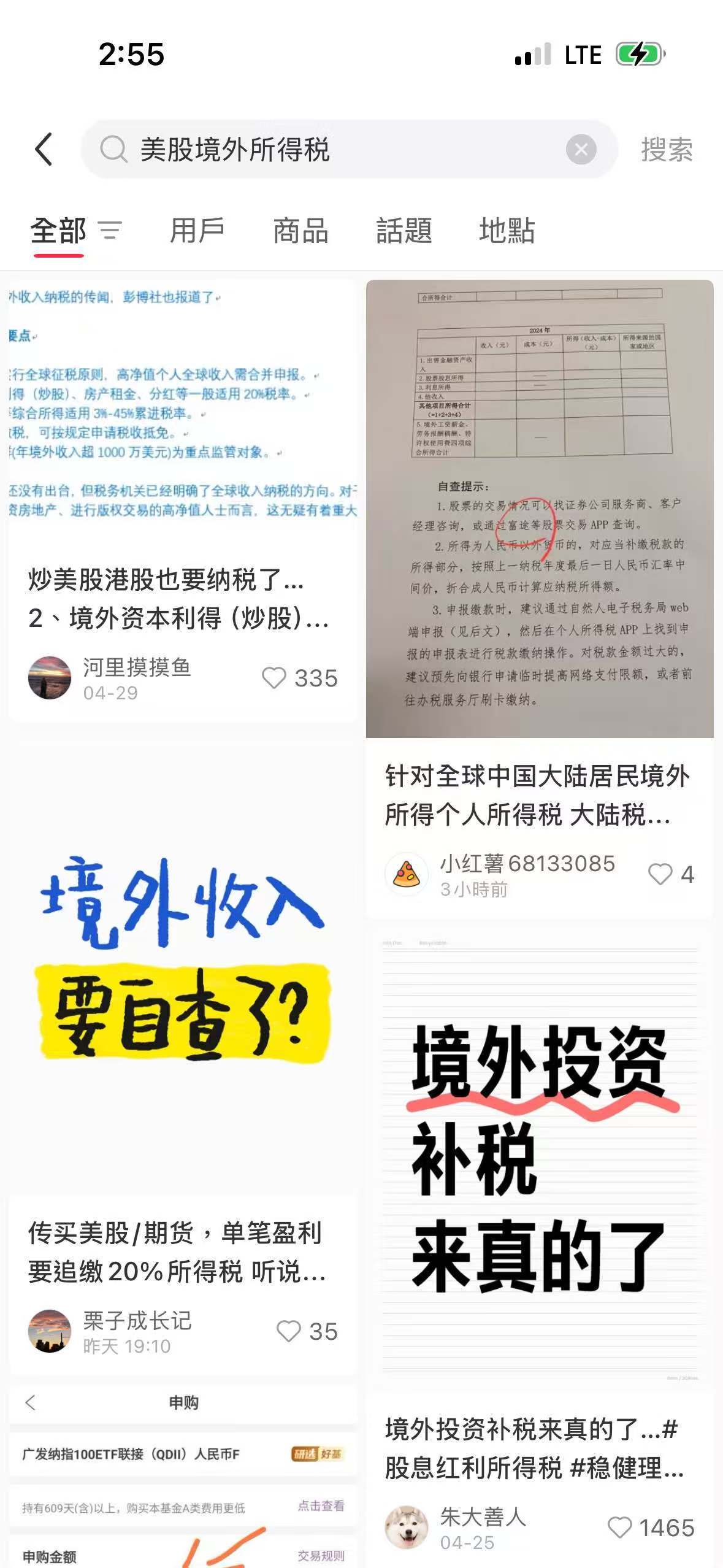This screenshot has height=1568, width=723.
Task: Switch to the 話題 tab
Action: click(404, 231)
